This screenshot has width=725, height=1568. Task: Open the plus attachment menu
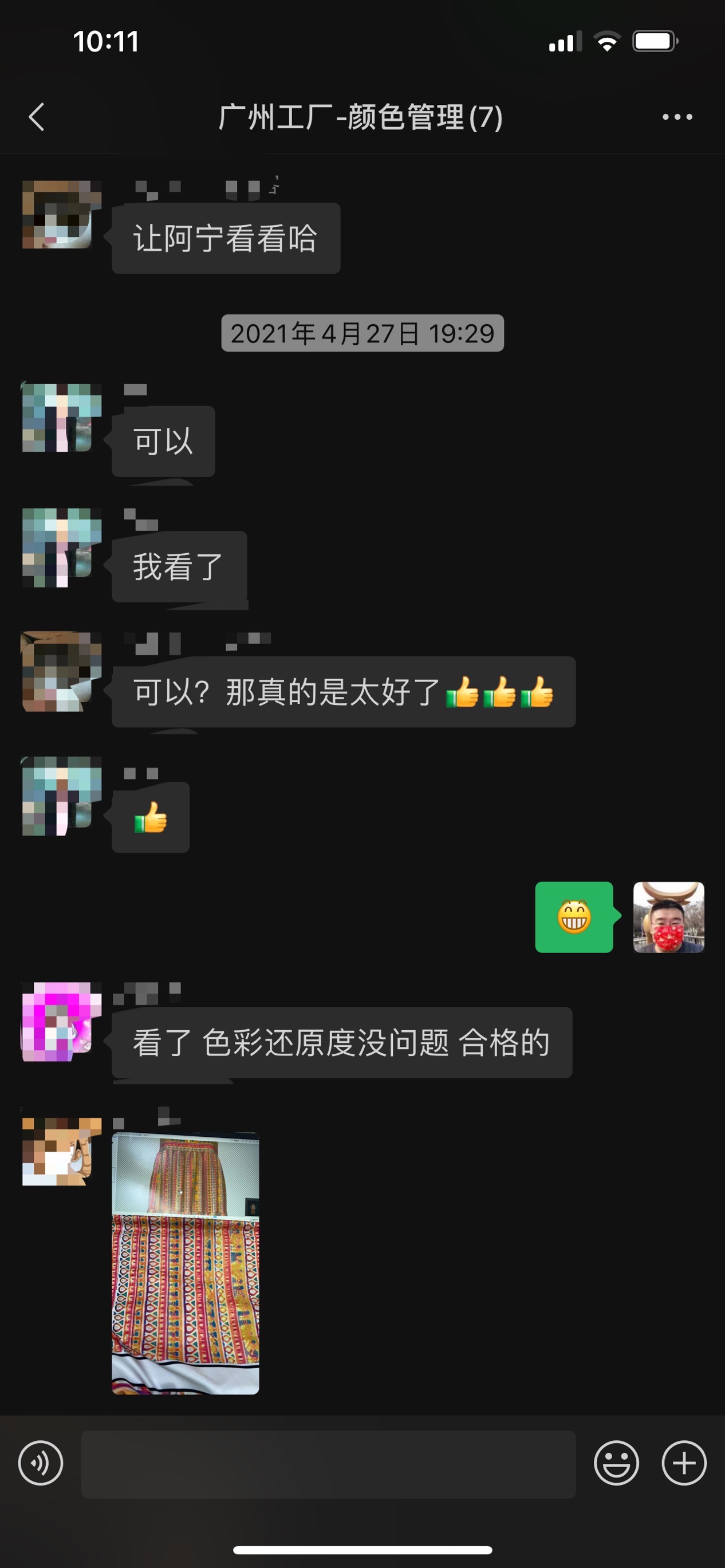(684, 1463)
